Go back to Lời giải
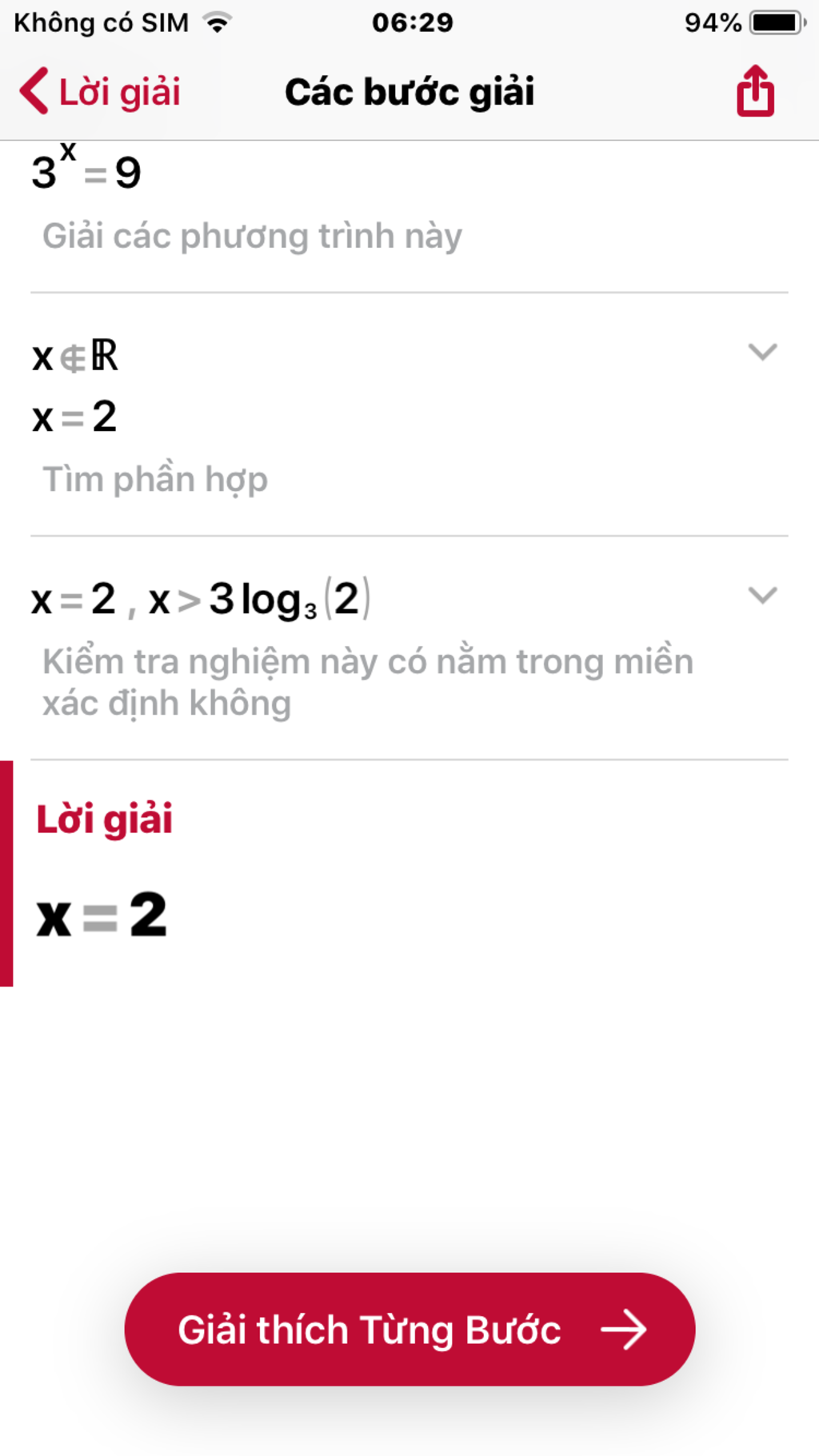The width and height of the screenshot is (819, 1456). [100, 92]
